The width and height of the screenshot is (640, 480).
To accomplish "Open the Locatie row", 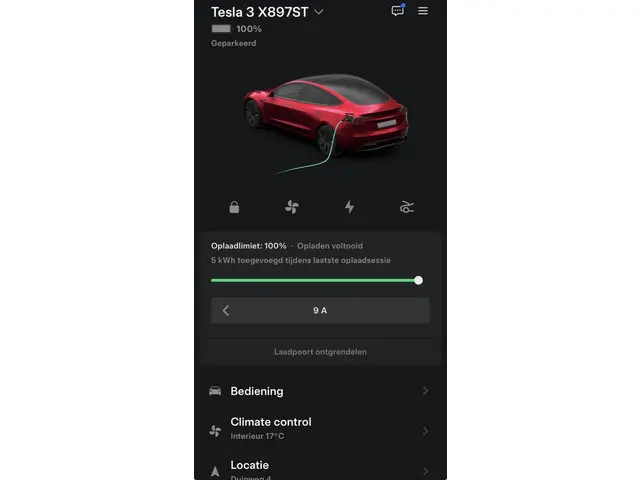I will tap(320, 467).
